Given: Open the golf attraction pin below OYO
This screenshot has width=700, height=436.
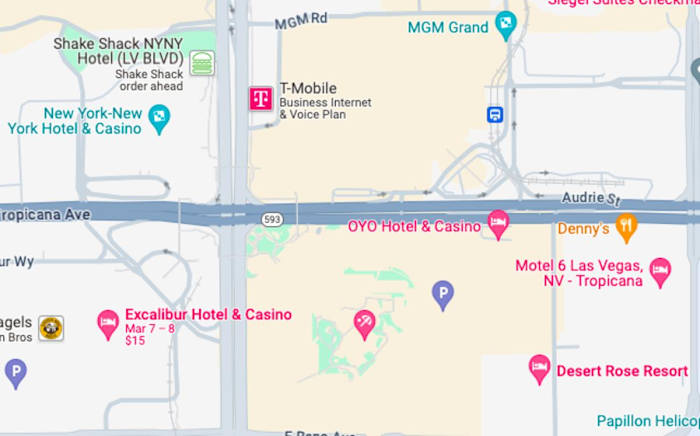Looking at the screenshot, I should (x=365, y=322).
